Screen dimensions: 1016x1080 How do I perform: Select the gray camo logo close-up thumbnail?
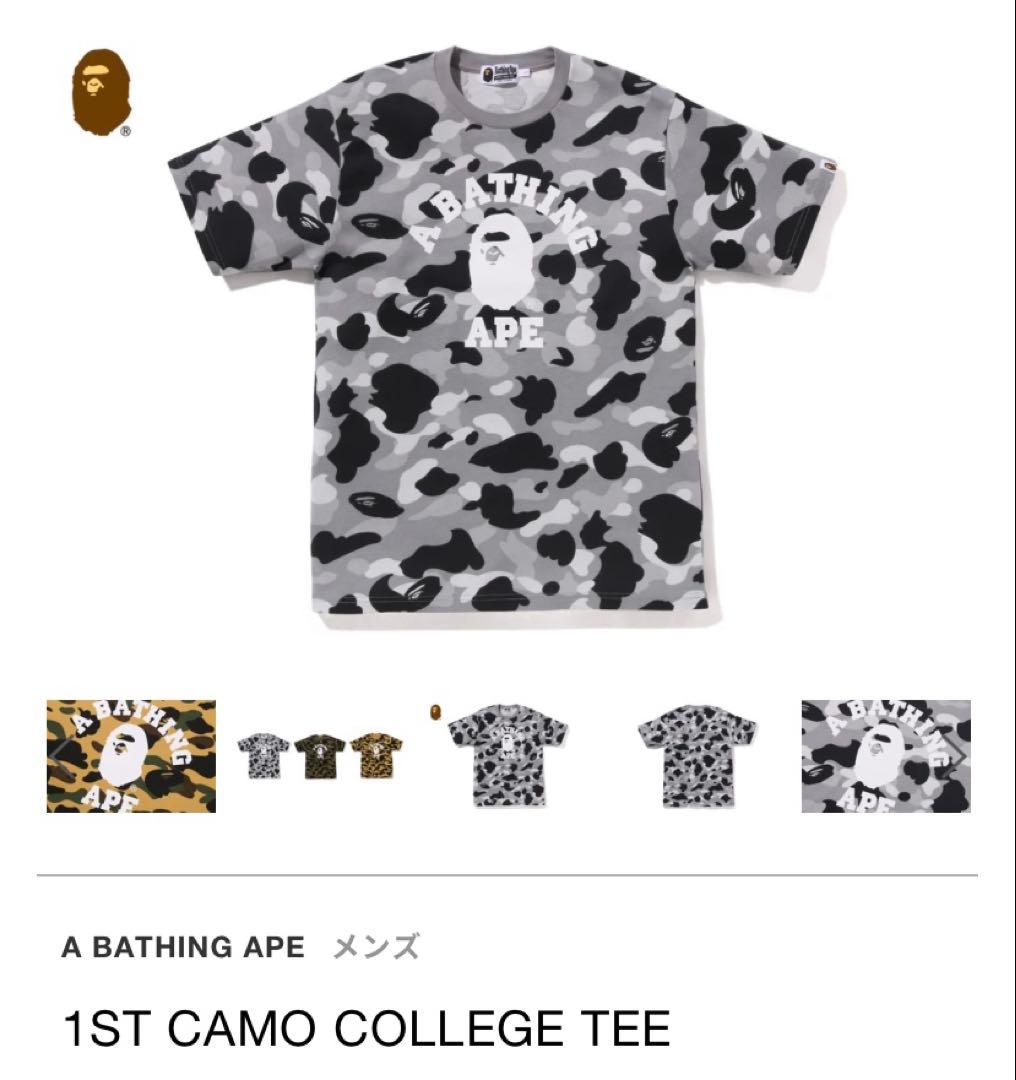[x=886, y=756]
